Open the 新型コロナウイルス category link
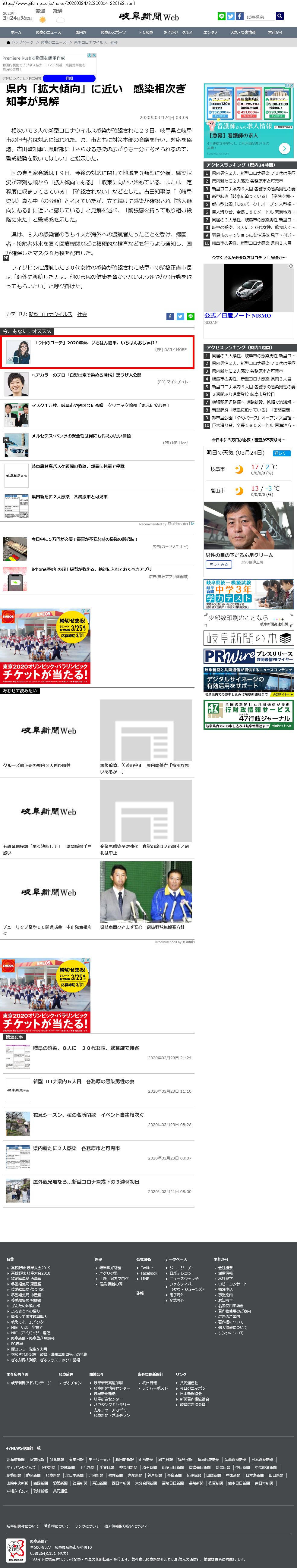The width and height of the screenshot is (297, 1568). 50,314
